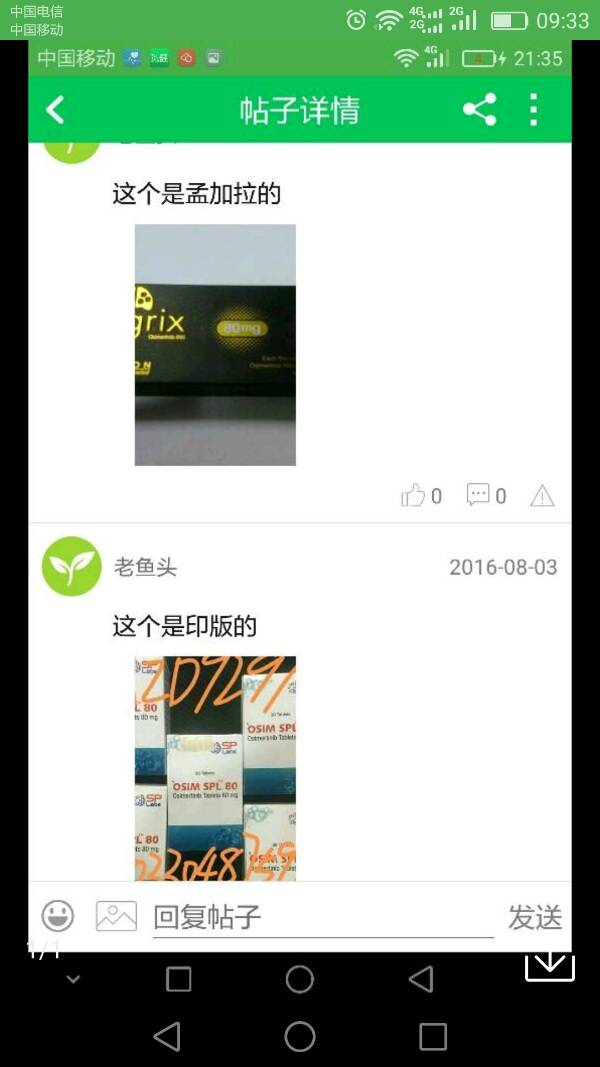Open the overflow menu
Screen dimensions: 600x1067
(534, 110)
